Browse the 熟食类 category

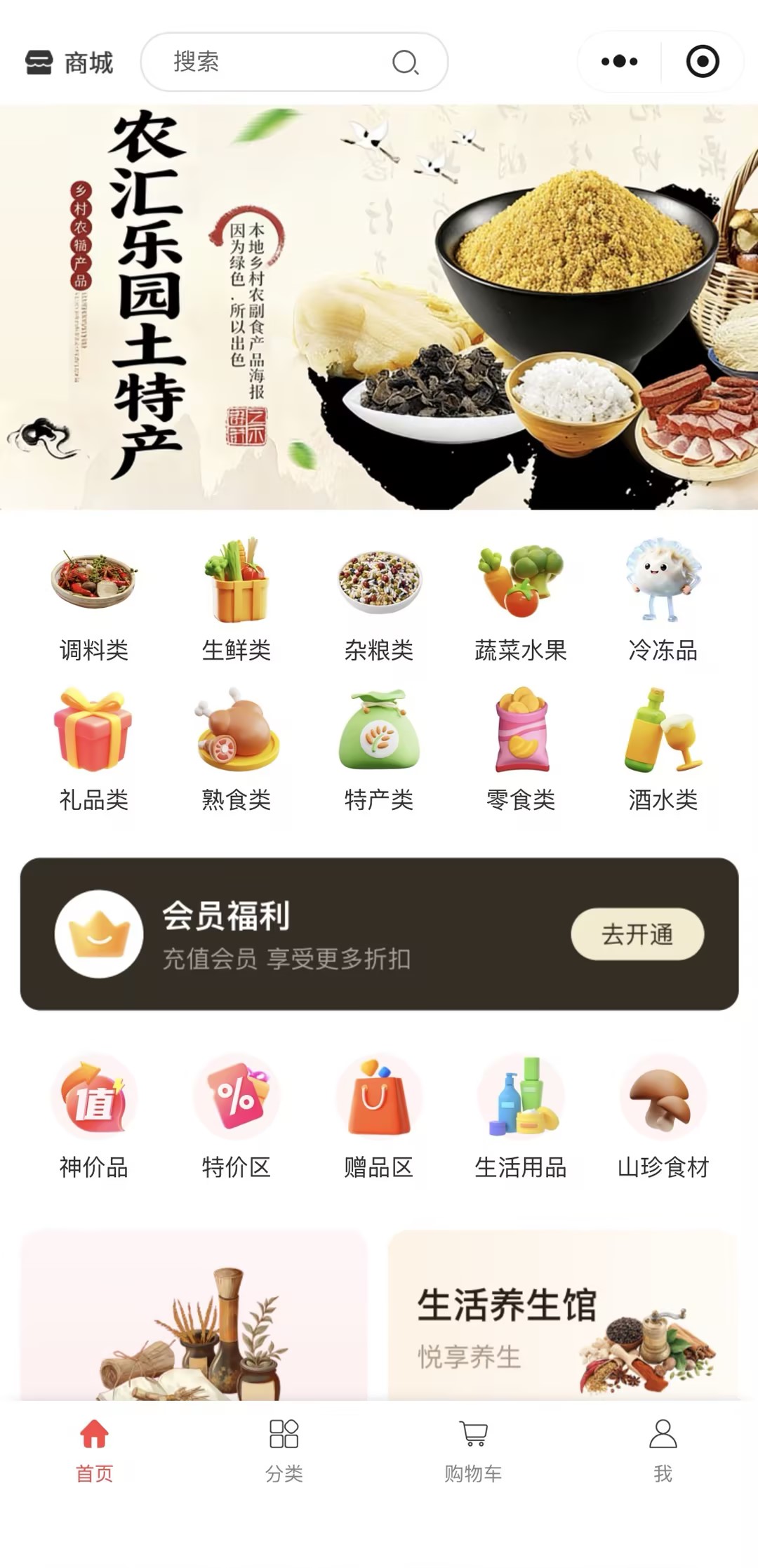coord(237,750)
